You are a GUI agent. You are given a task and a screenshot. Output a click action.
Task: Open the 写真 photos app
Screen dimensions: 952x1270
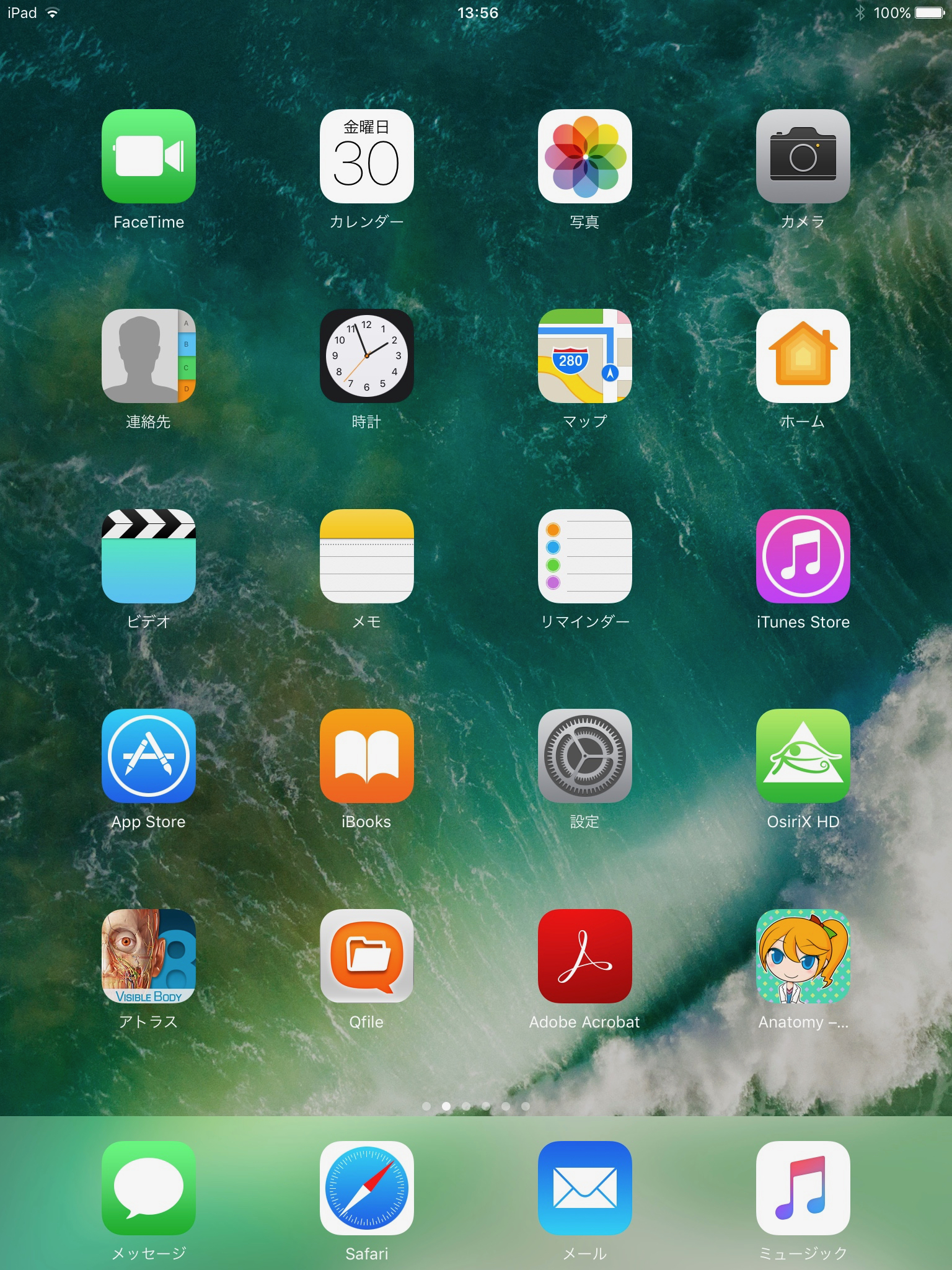coord(585,156)
